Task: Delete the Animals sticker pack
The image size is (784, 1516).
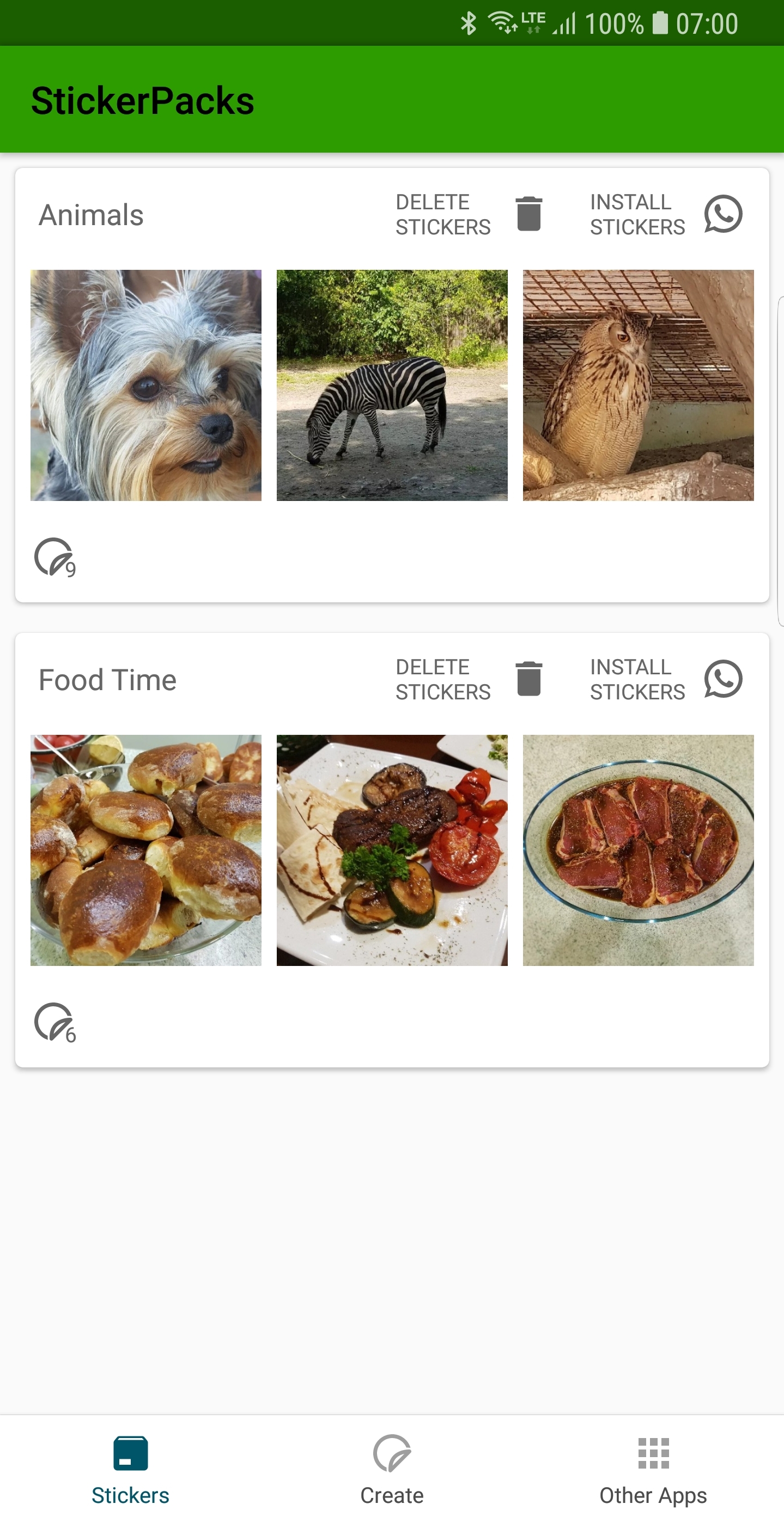Action: coord(468,214)
